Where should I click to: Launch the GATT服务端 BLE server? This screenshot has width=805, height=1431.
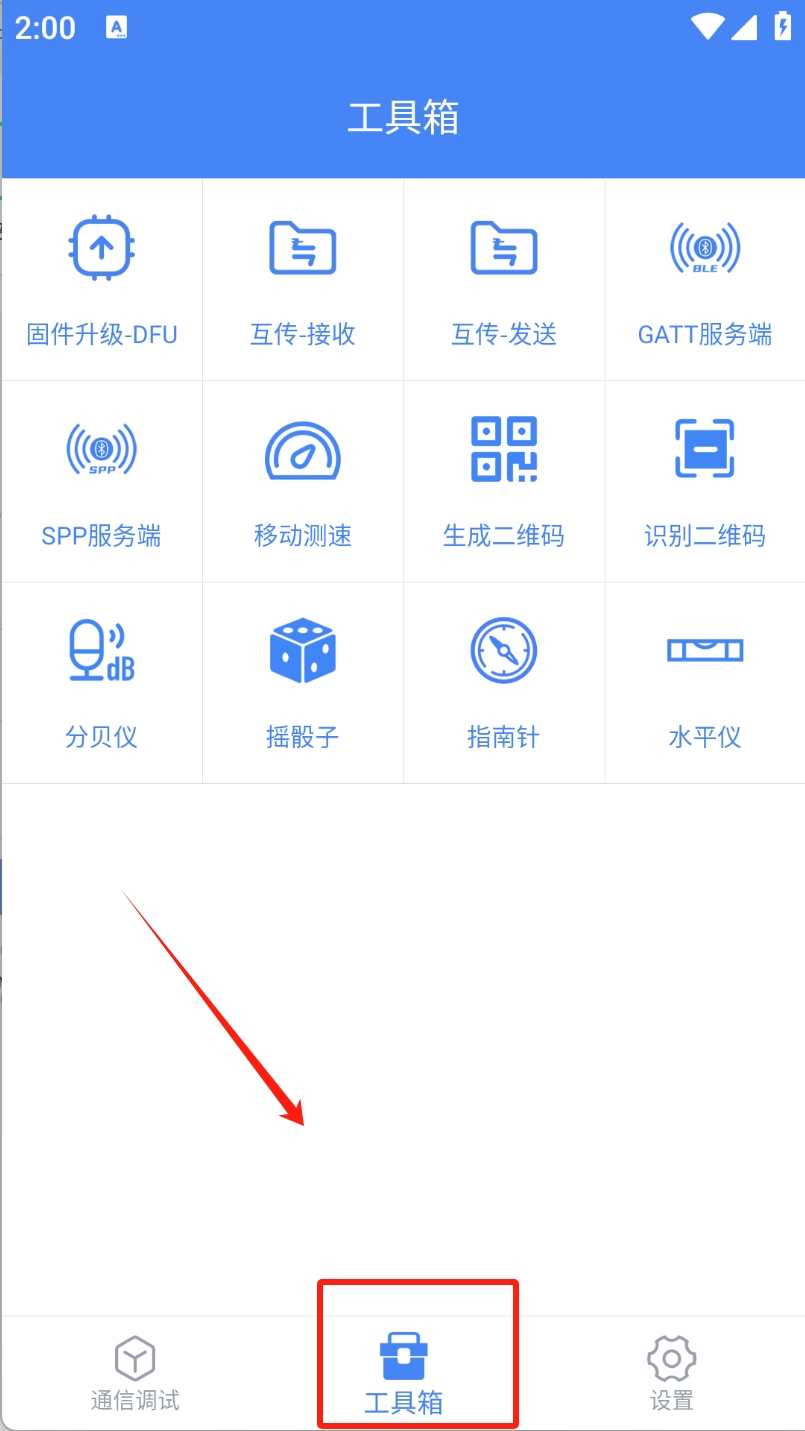(x=705, y=280)
